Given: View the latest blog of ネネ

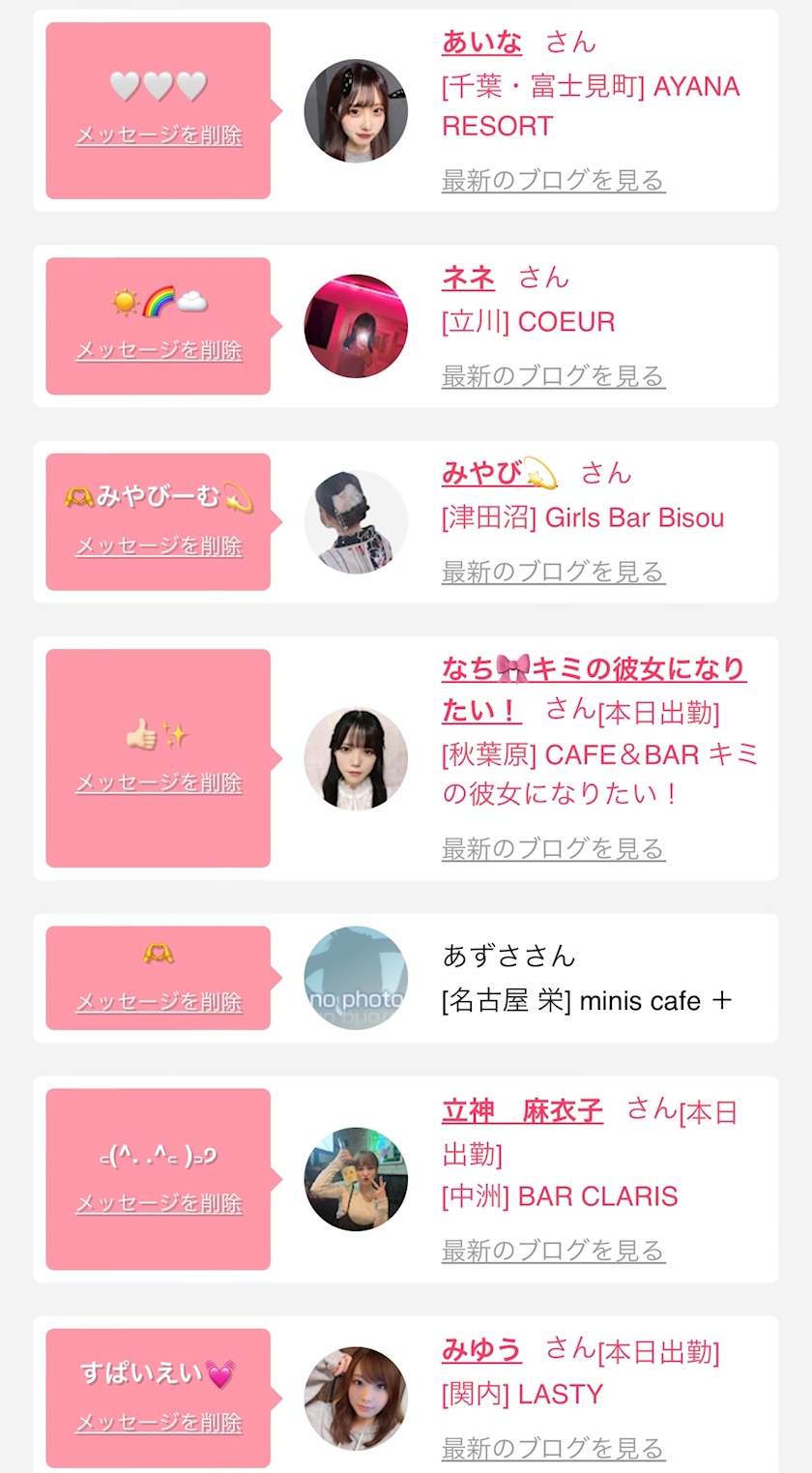Looking at the screenshot, I should pyautogui.click(x=553, y=375).
